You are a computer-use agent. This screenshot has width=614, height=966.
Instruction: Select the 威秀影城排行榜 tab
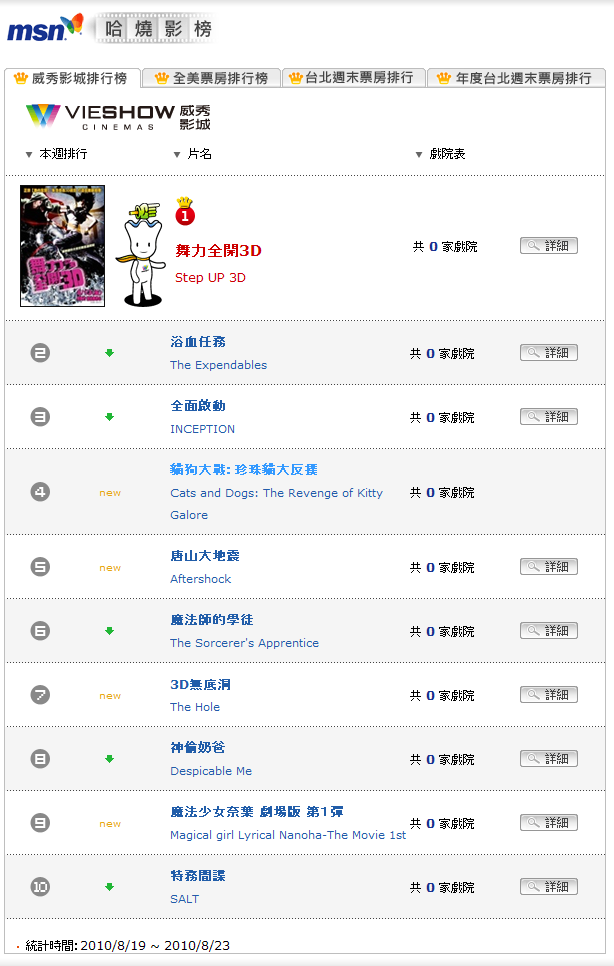[71, 78]
